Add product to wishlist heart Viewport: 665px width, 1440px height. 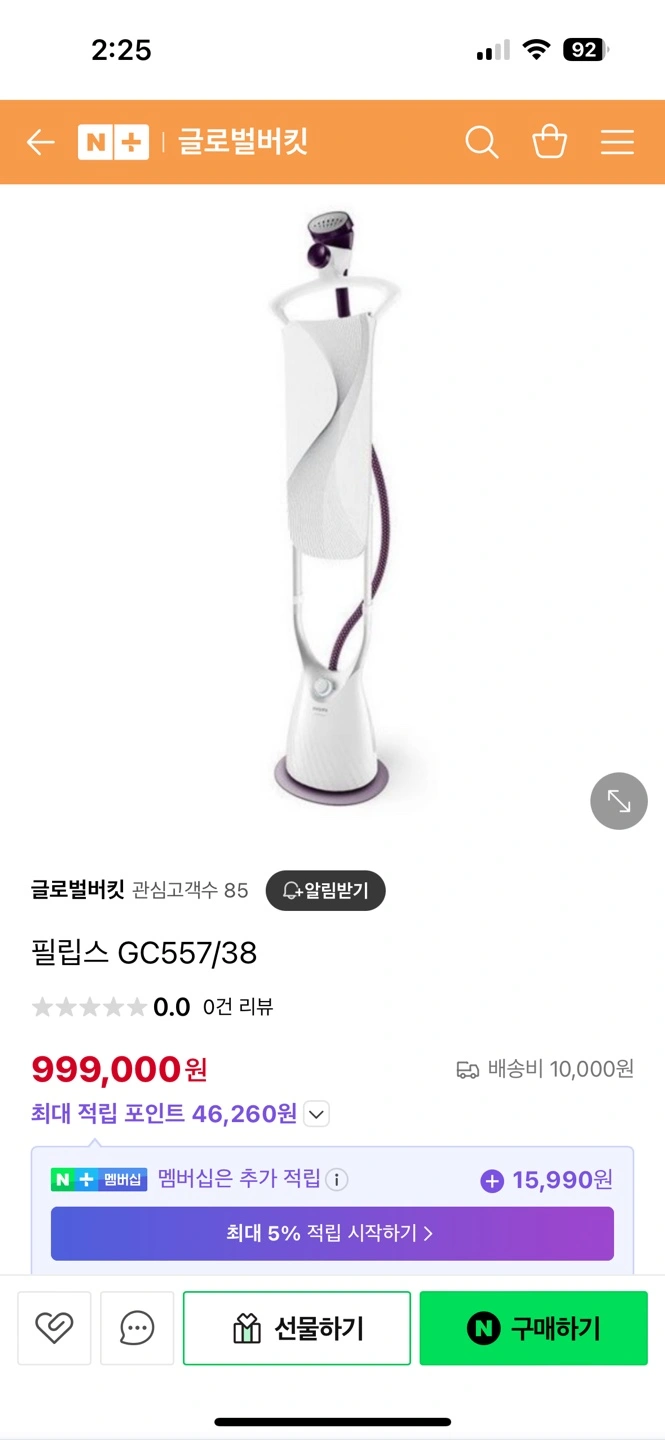[54, 1328]
